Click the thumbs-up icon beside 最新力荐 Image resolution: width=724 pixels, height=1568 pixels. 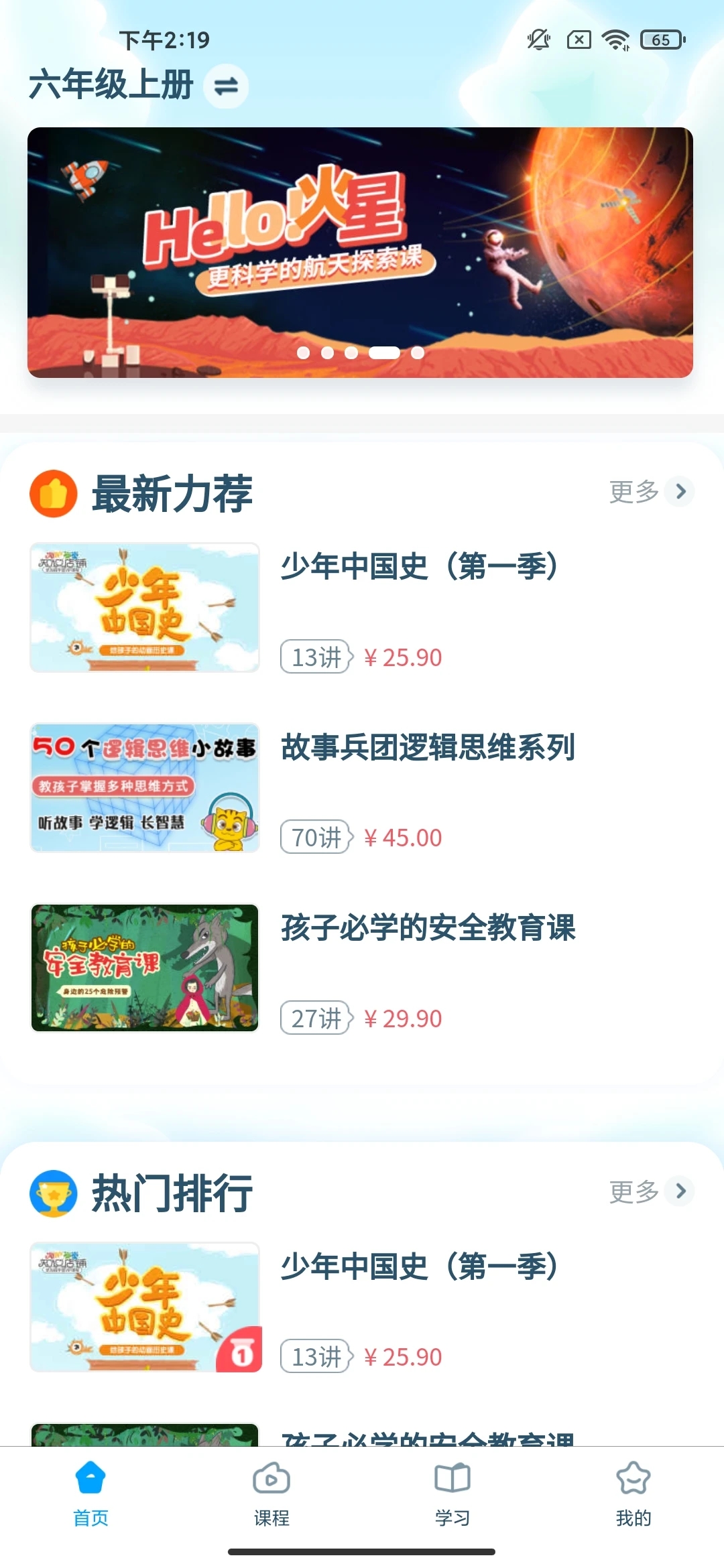click(x=54, y=493)
